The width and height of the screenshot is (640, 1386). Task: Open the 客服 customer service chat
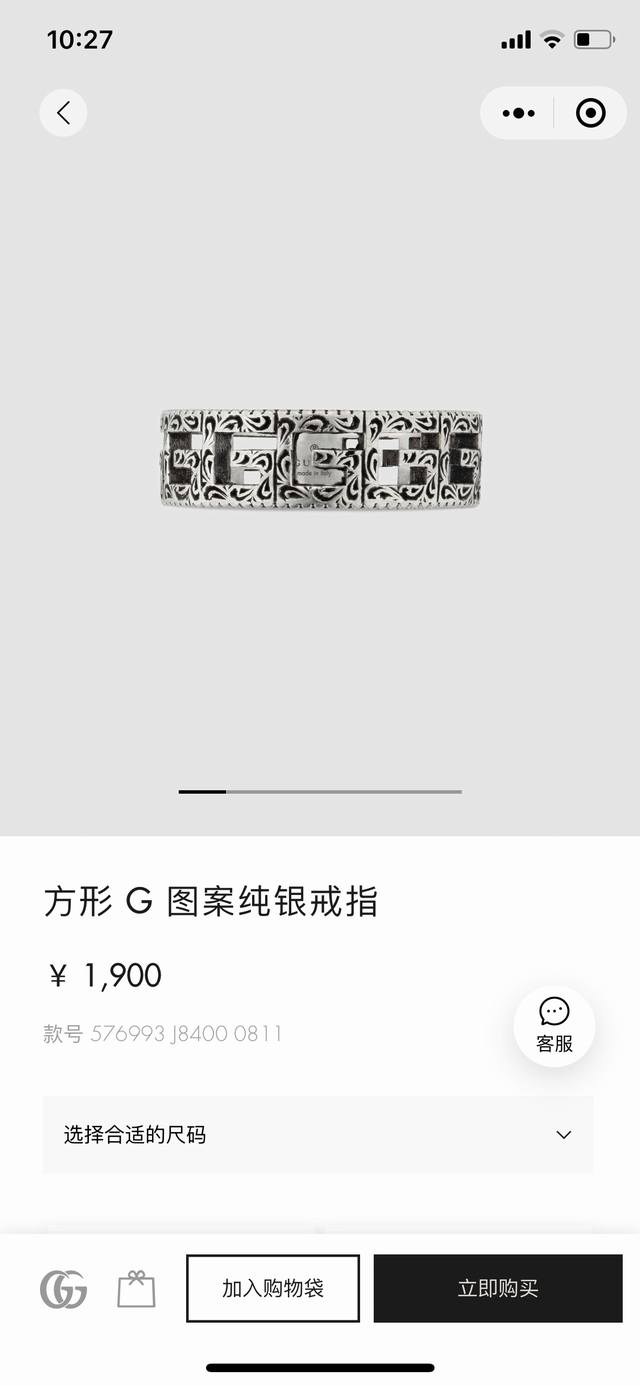[x=554, y=1025]
